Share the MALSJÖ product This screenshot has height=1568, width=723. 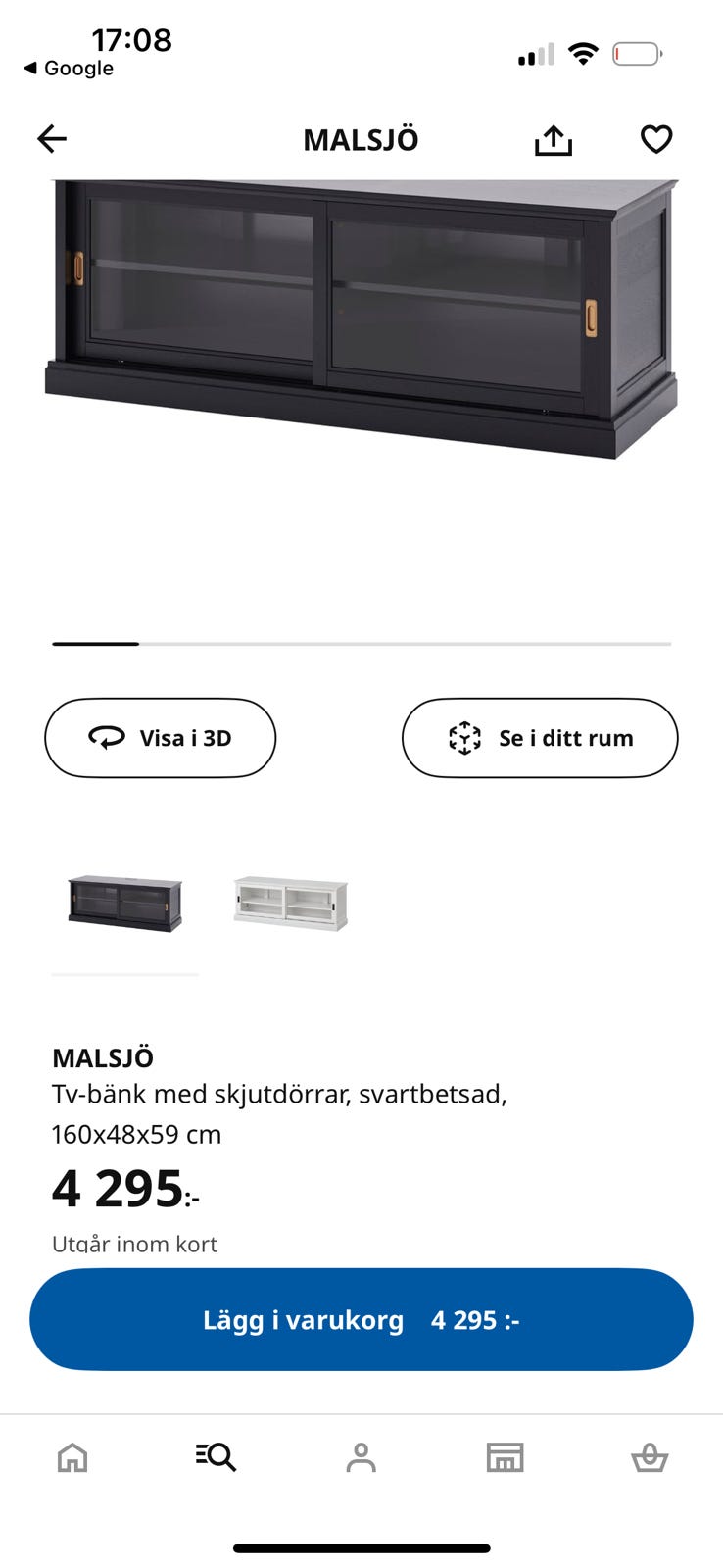coord(553,140)
